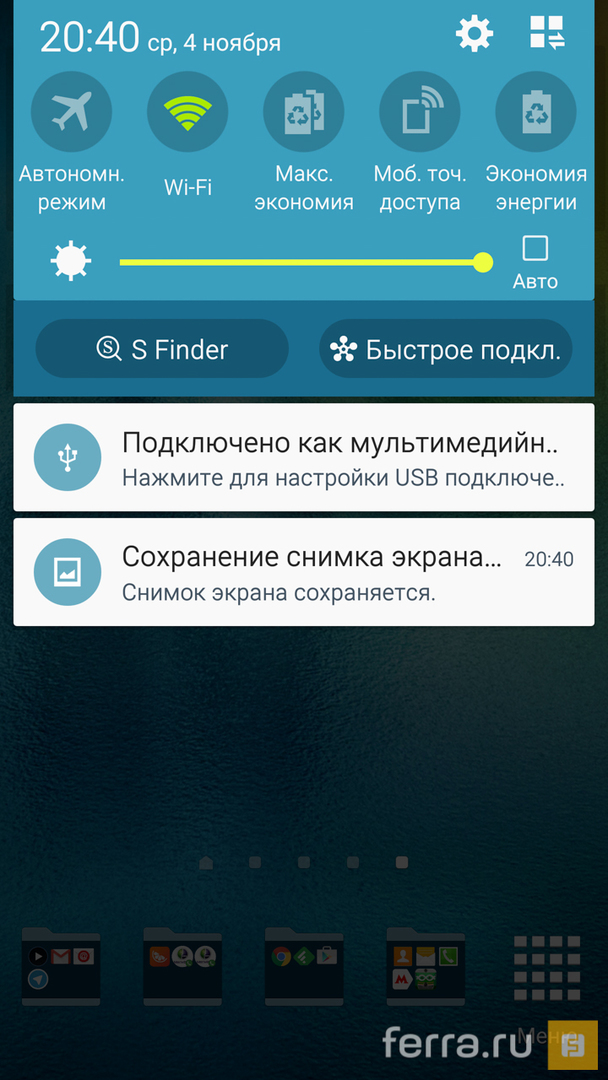The width and height of the screenshot is (608, 1080).
Task: Turn on Моб. точ. доступа hotspot
Action: coord(419,112)
